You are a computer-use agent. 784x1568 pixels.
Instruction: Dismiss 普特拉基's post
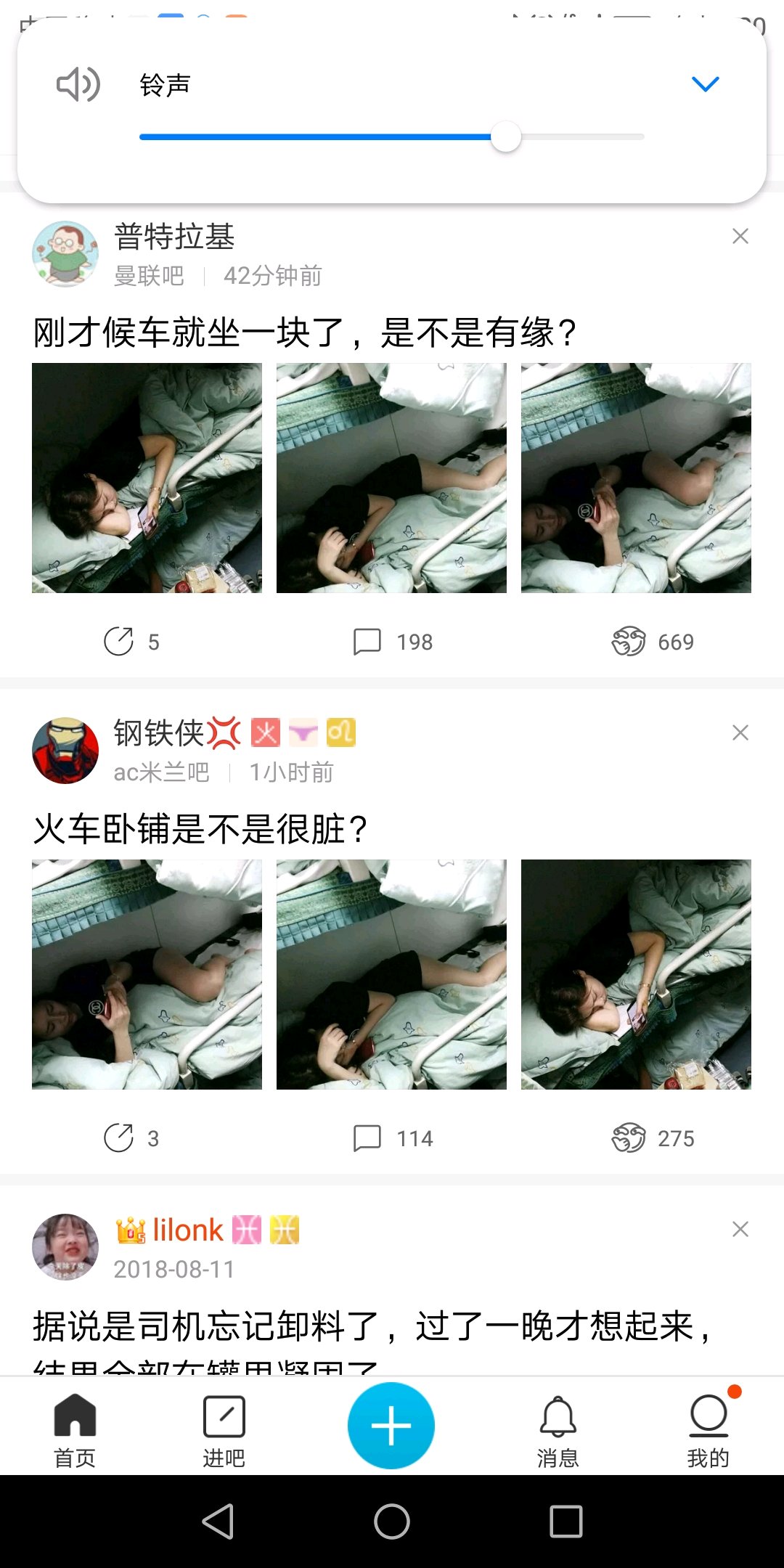coord(740,236)
